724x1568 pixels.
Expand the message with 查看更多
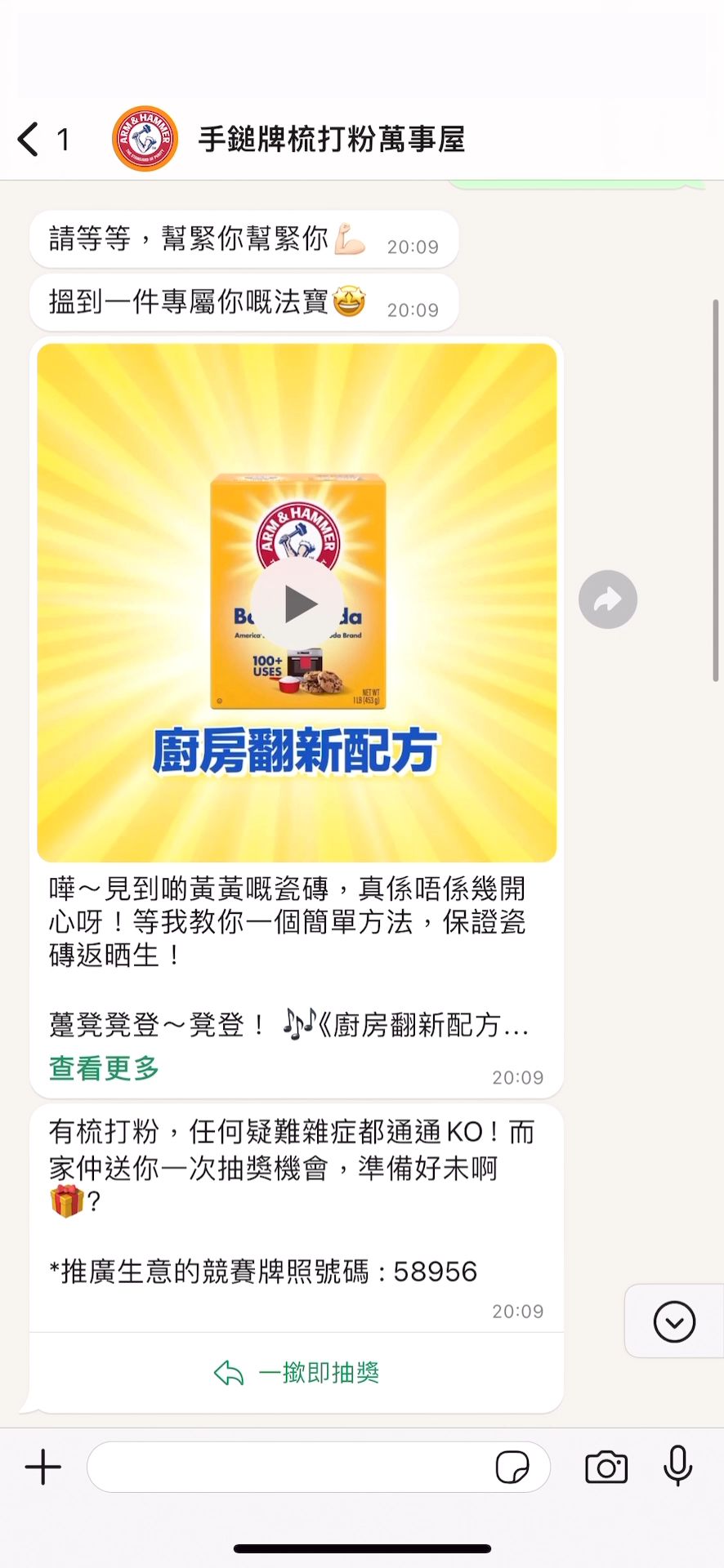[x=104, y=1067]
